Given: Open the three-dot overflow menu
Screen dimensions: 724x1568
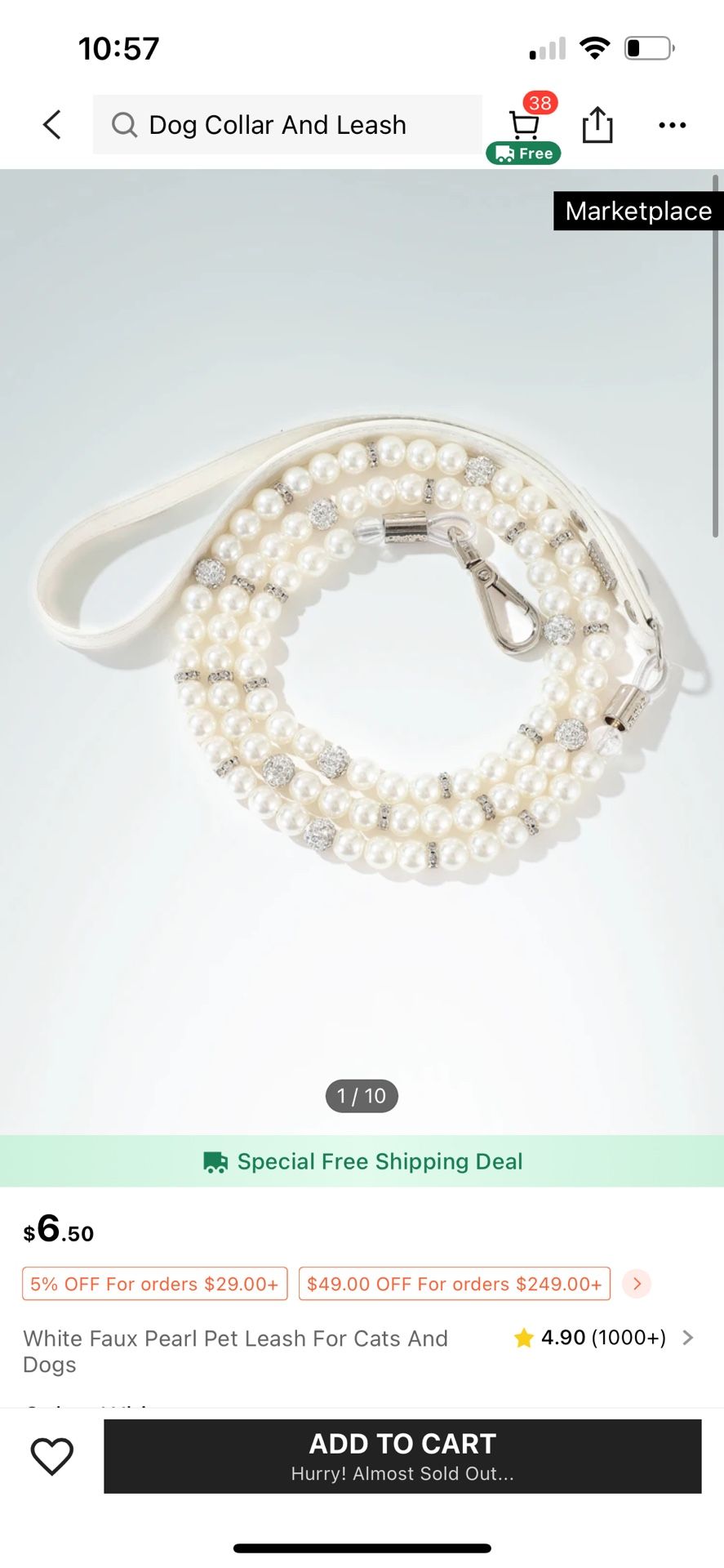Looking at the screenshot, I should click(x=673, y=125).
